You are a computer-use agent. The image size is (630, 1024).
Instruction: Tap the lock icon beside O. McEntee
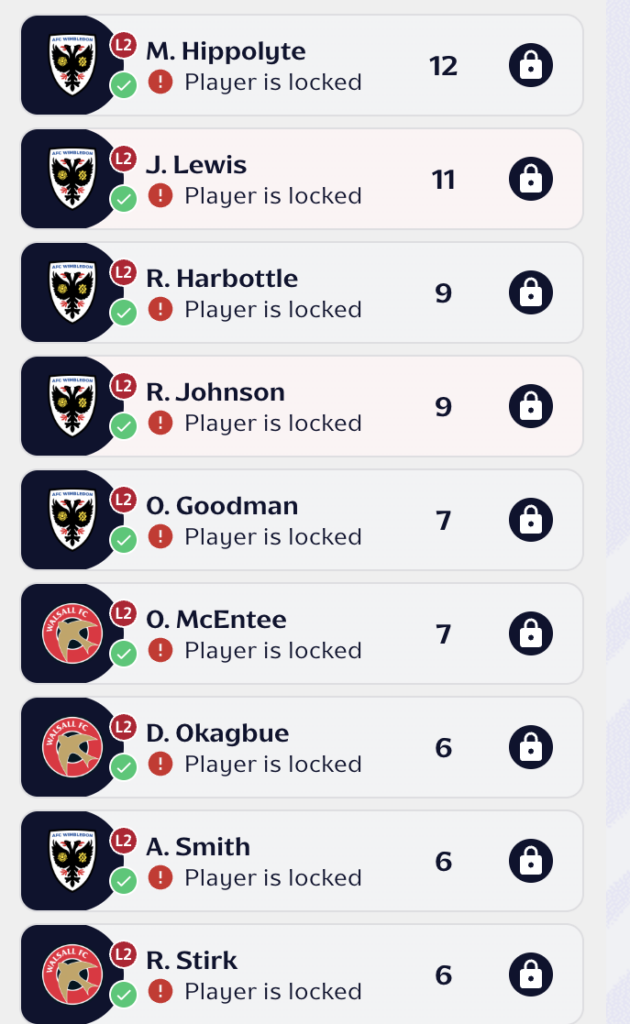click(x=531, y=634)
